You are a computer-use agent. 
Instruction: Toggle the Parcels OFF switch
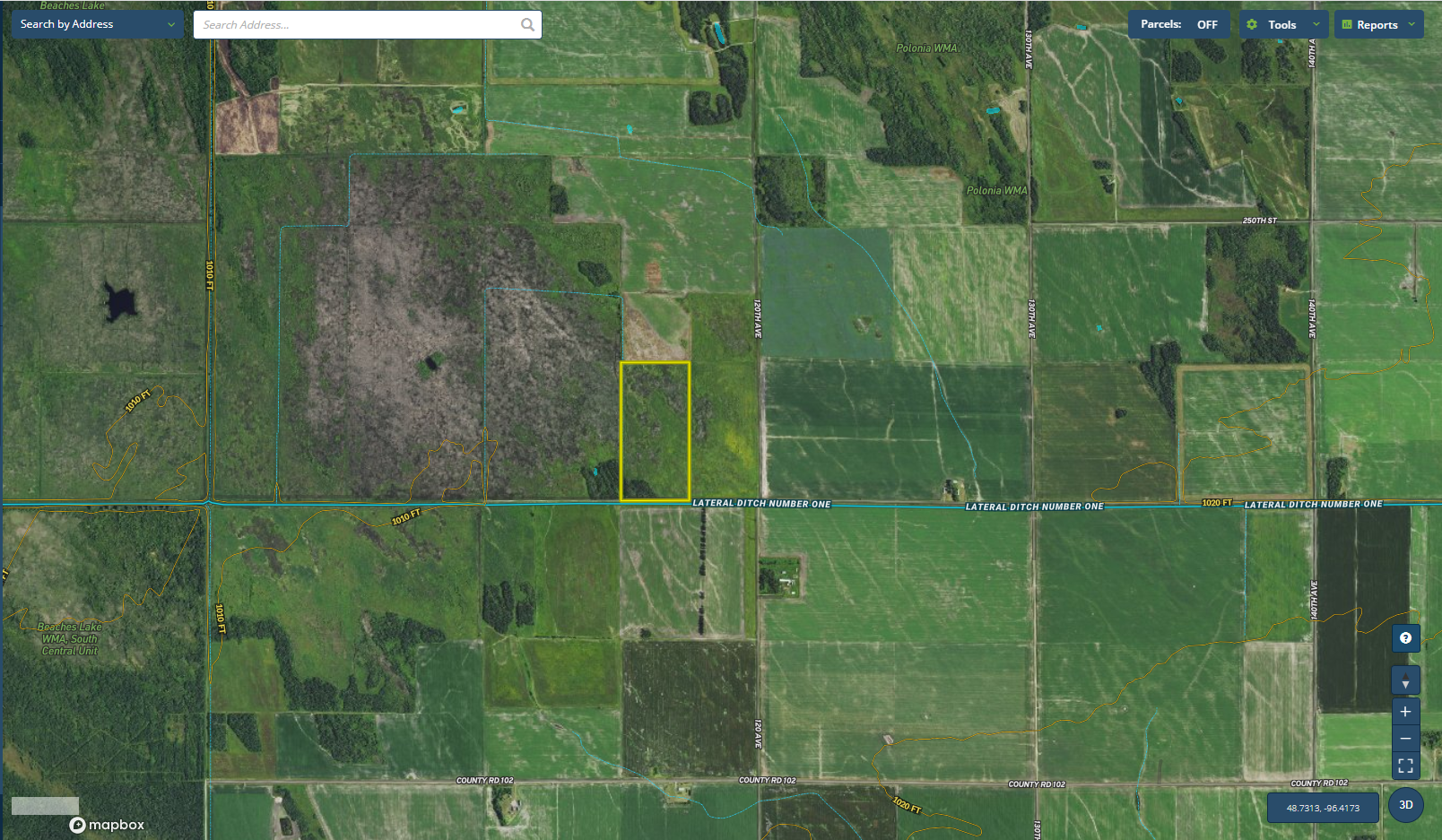coord(1178,24)
